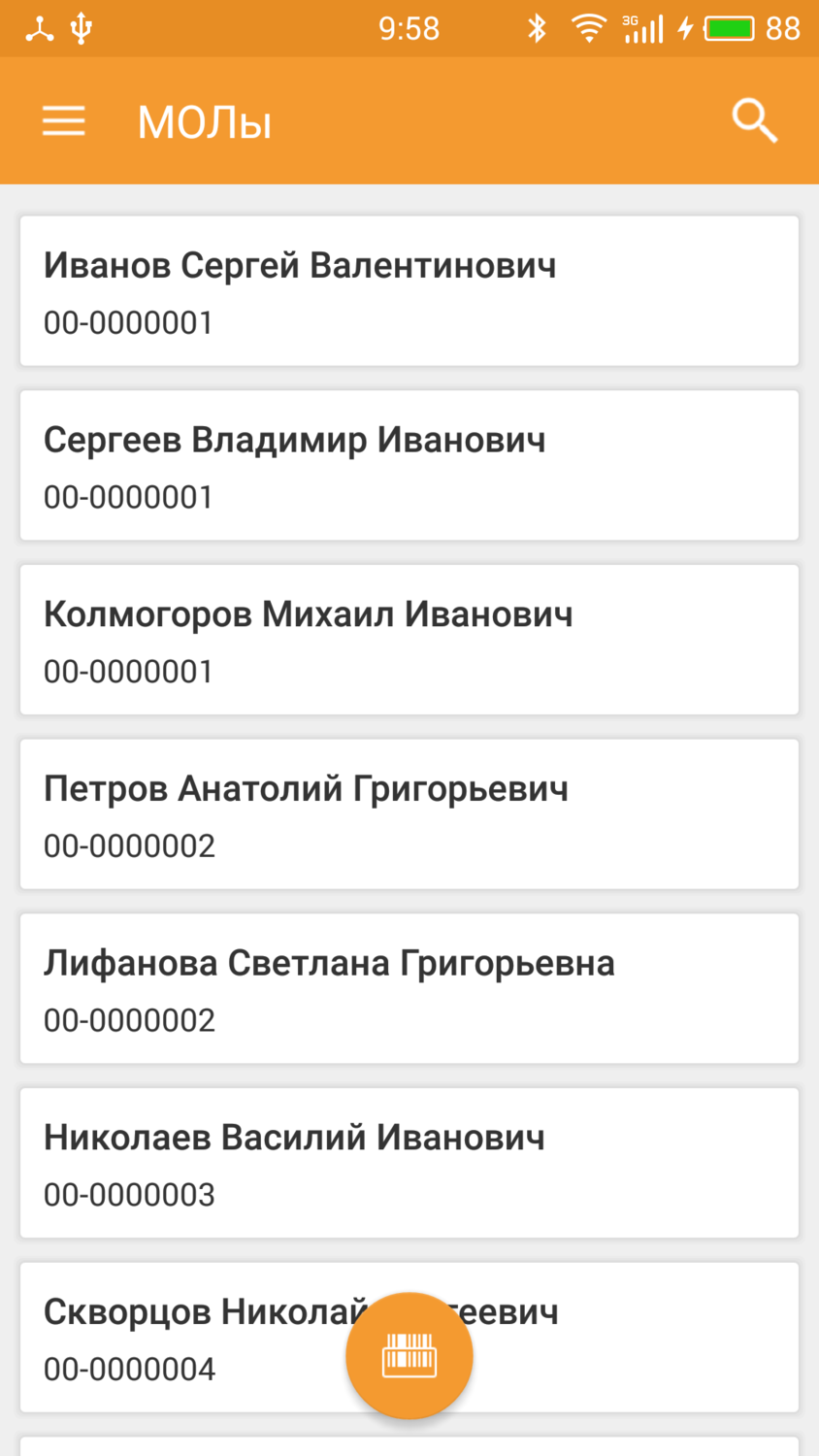Viewport: 819px width, 1456px height.
Task: Open the card for Сергеев Владимир Иванович
Action: tap(409, 464)
